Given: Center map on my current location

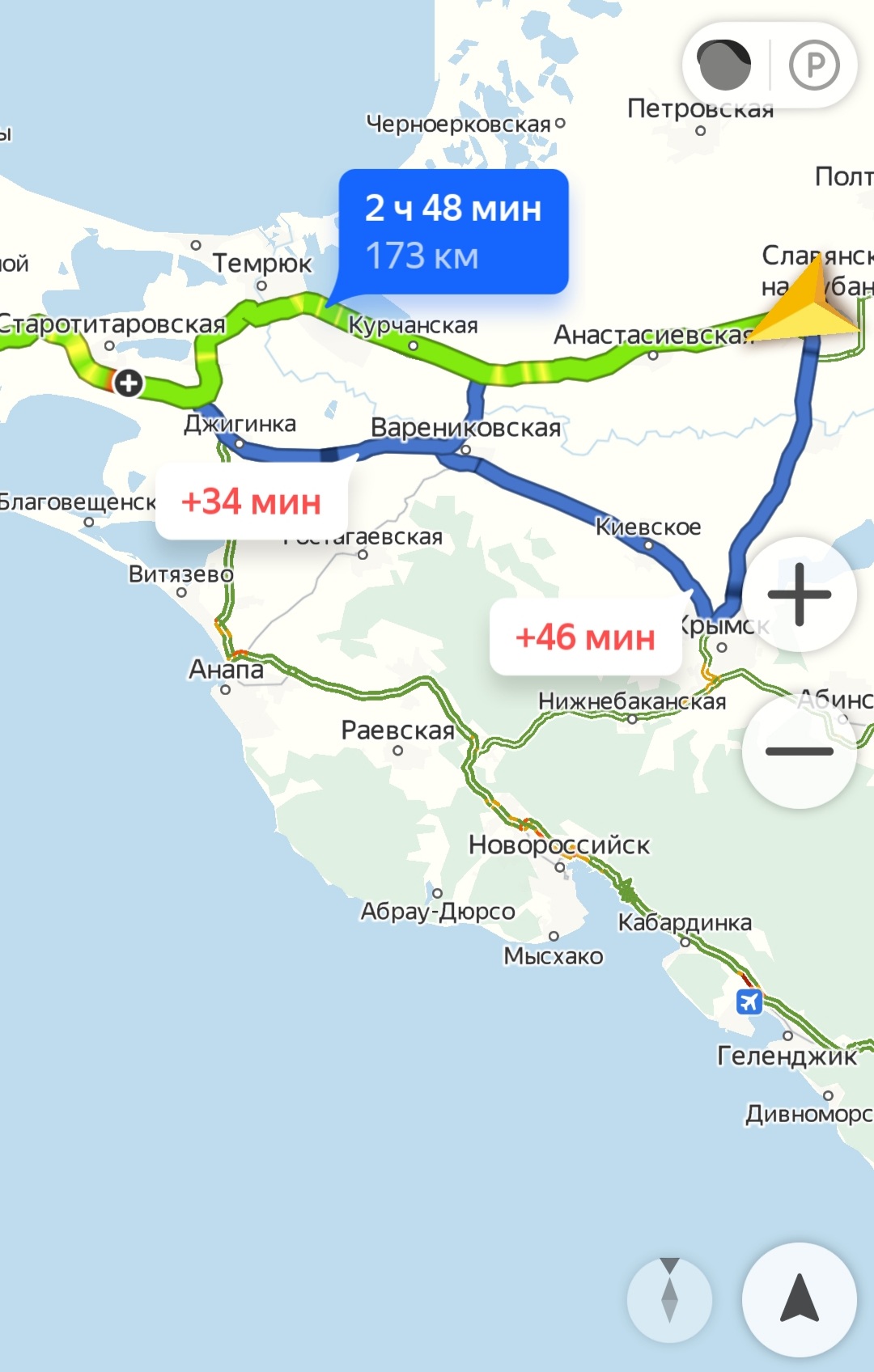Looking at the screenshot, I should point(799,1299).
